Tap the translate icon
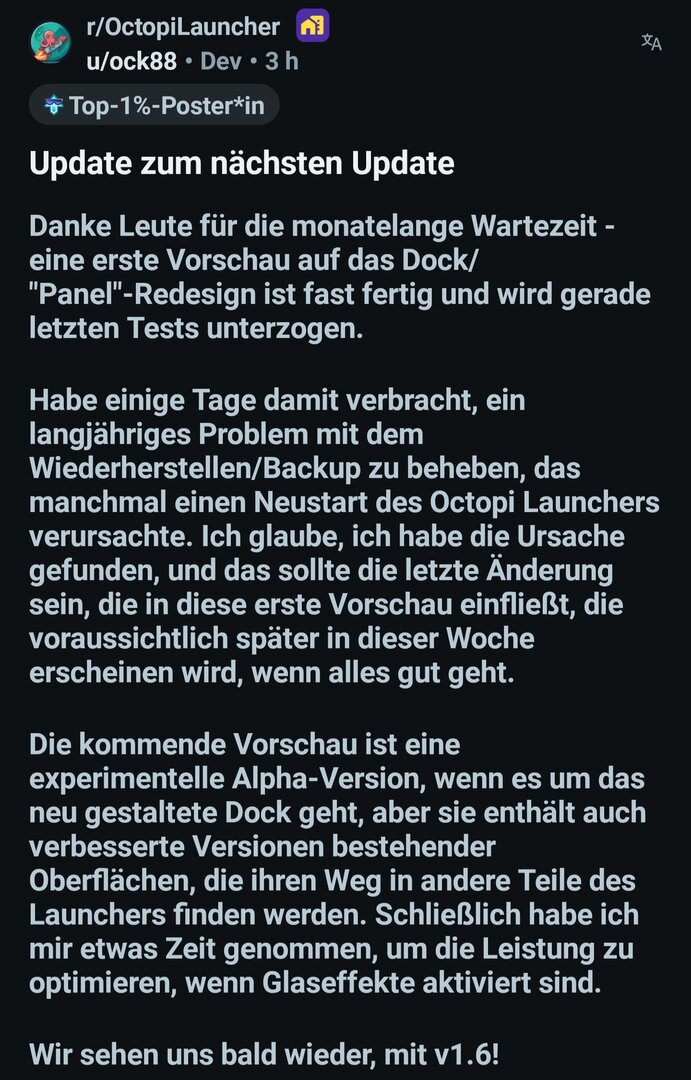The width and height of the screenshot is (691, 1080). click(651, 42)
